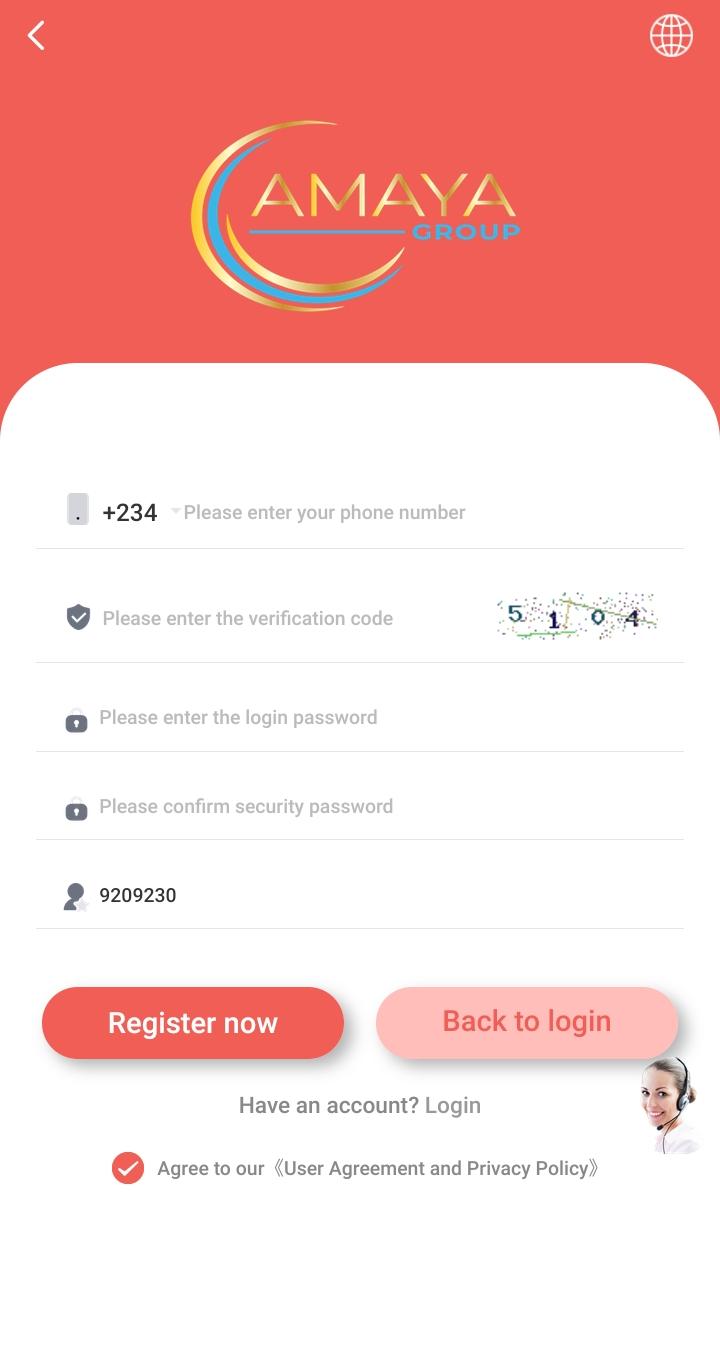Viewport: 720px width, 1369px height.
Task: Open User Agreement and Privacy Policy
Action: tap(436, 1168)
